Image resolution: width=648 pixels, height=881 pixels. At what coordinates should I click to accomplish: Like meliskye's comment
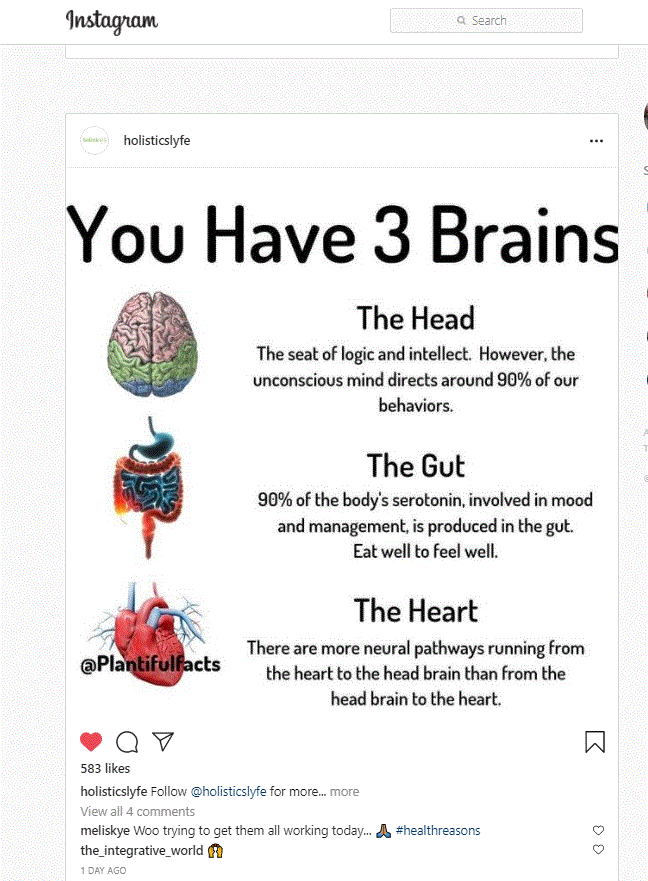(598, 831)
